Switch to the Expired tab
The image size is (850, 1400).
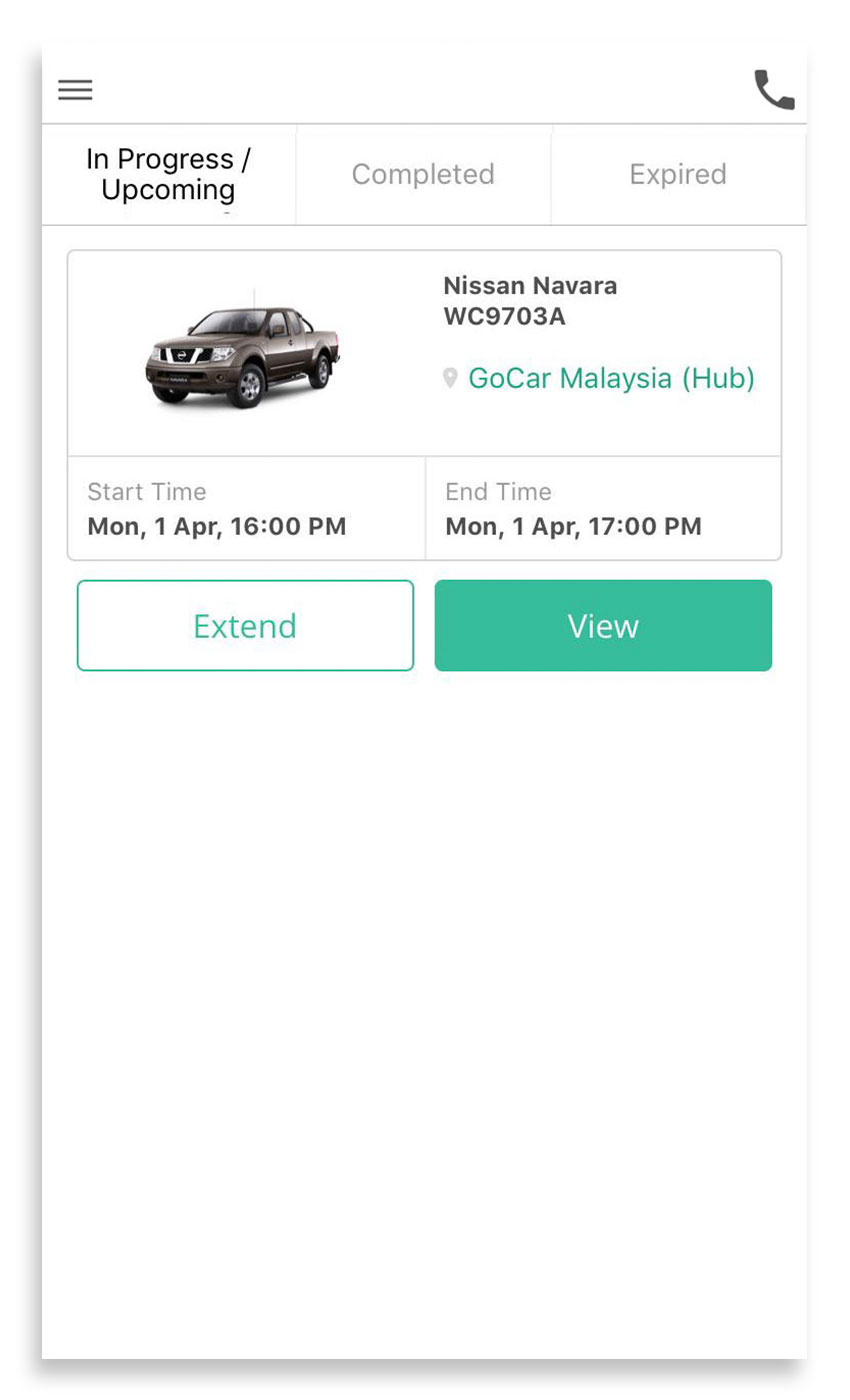pyautogui.click(x=677, y=174)
